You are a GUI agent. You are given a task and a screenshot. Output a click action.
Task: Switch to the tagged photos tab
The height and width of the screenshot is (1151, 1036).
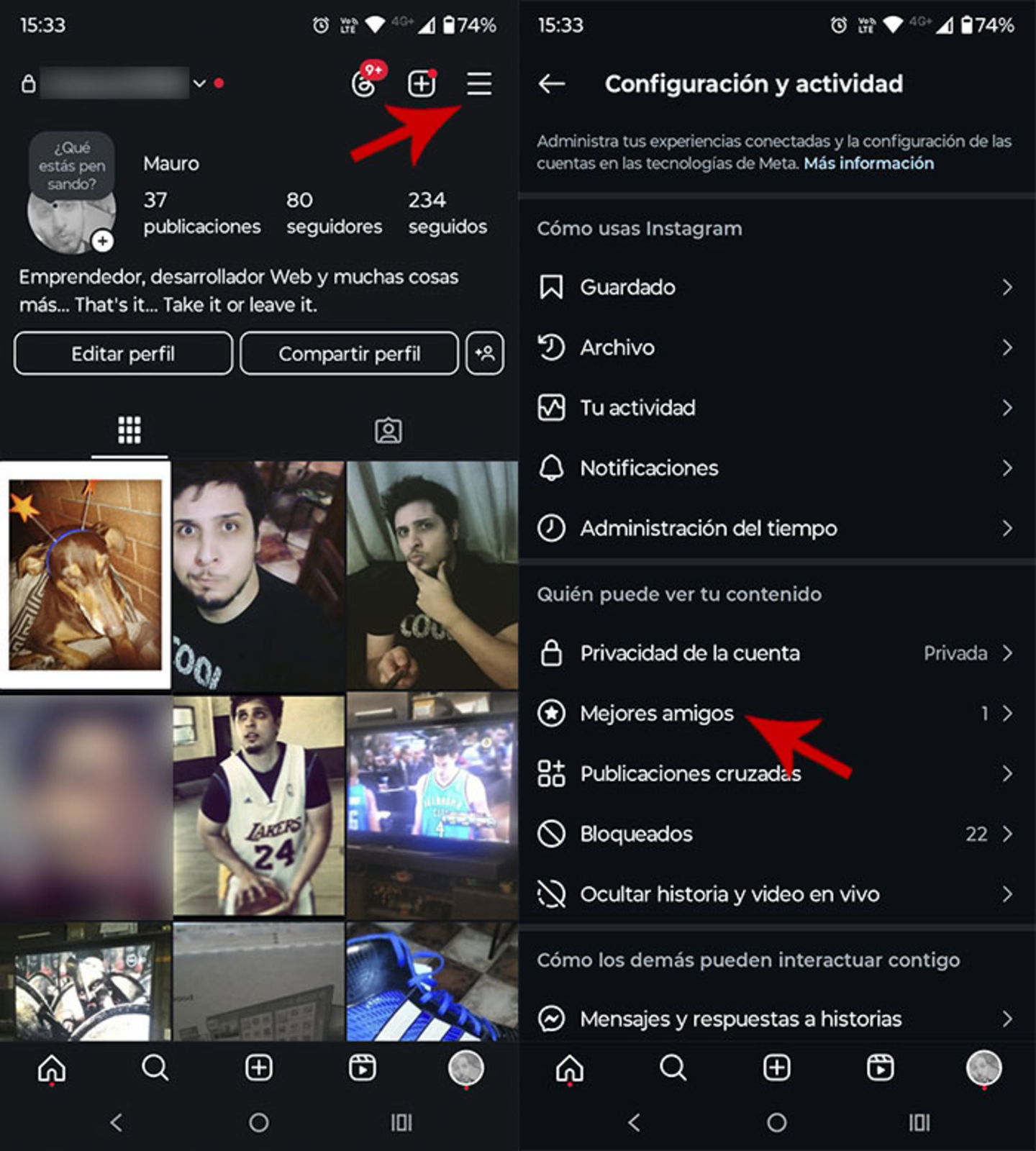coord(388,430)
